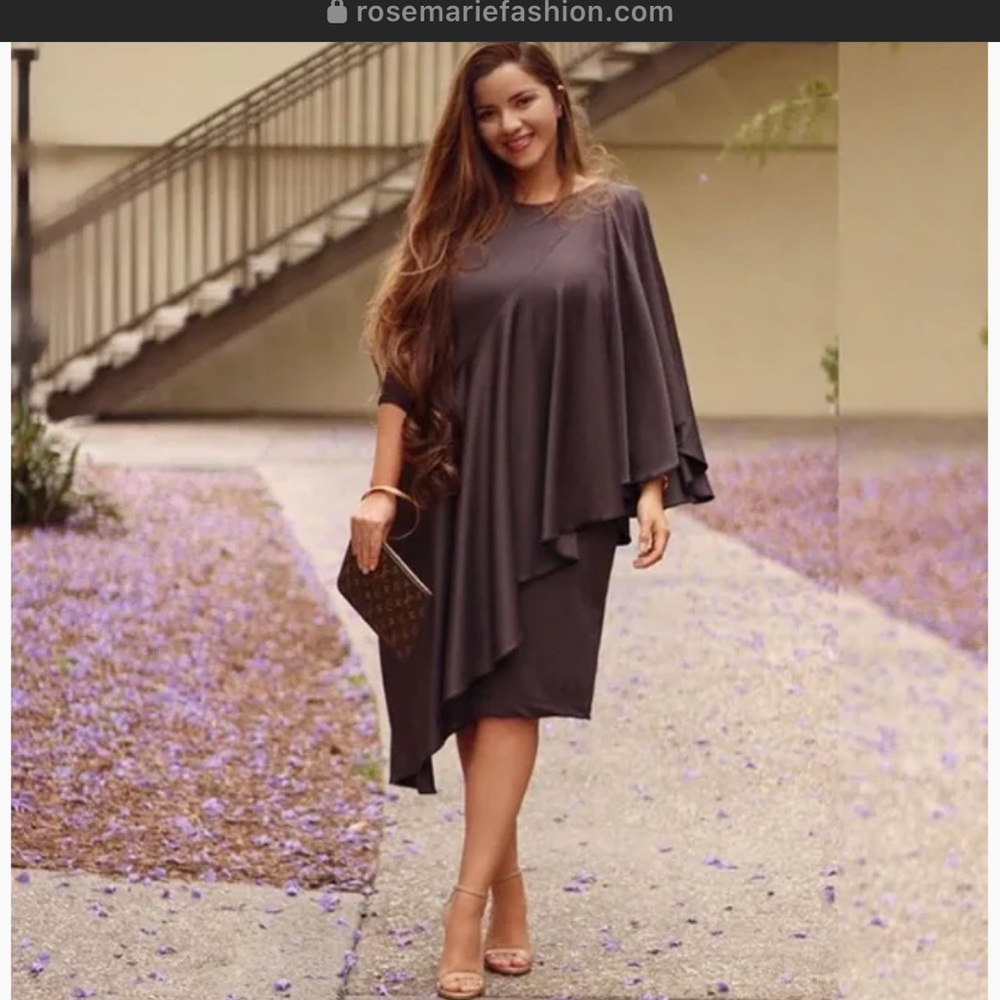Tap the rosemariefashion.com address bar
1000x1000 pixels.
(500, 13)
